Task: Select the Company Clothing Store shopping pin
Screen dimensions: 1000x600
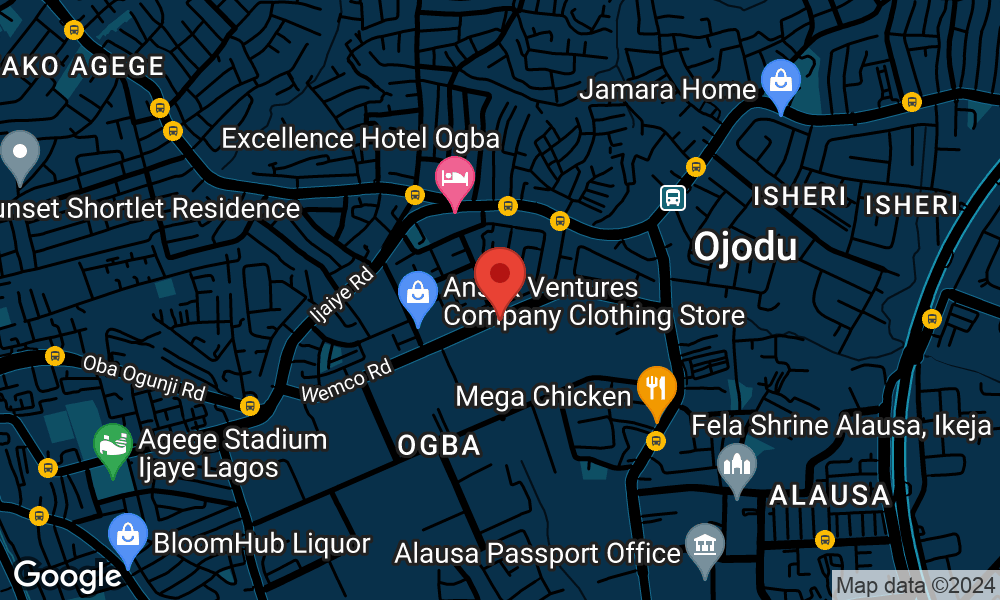Action: click(418, 294)
